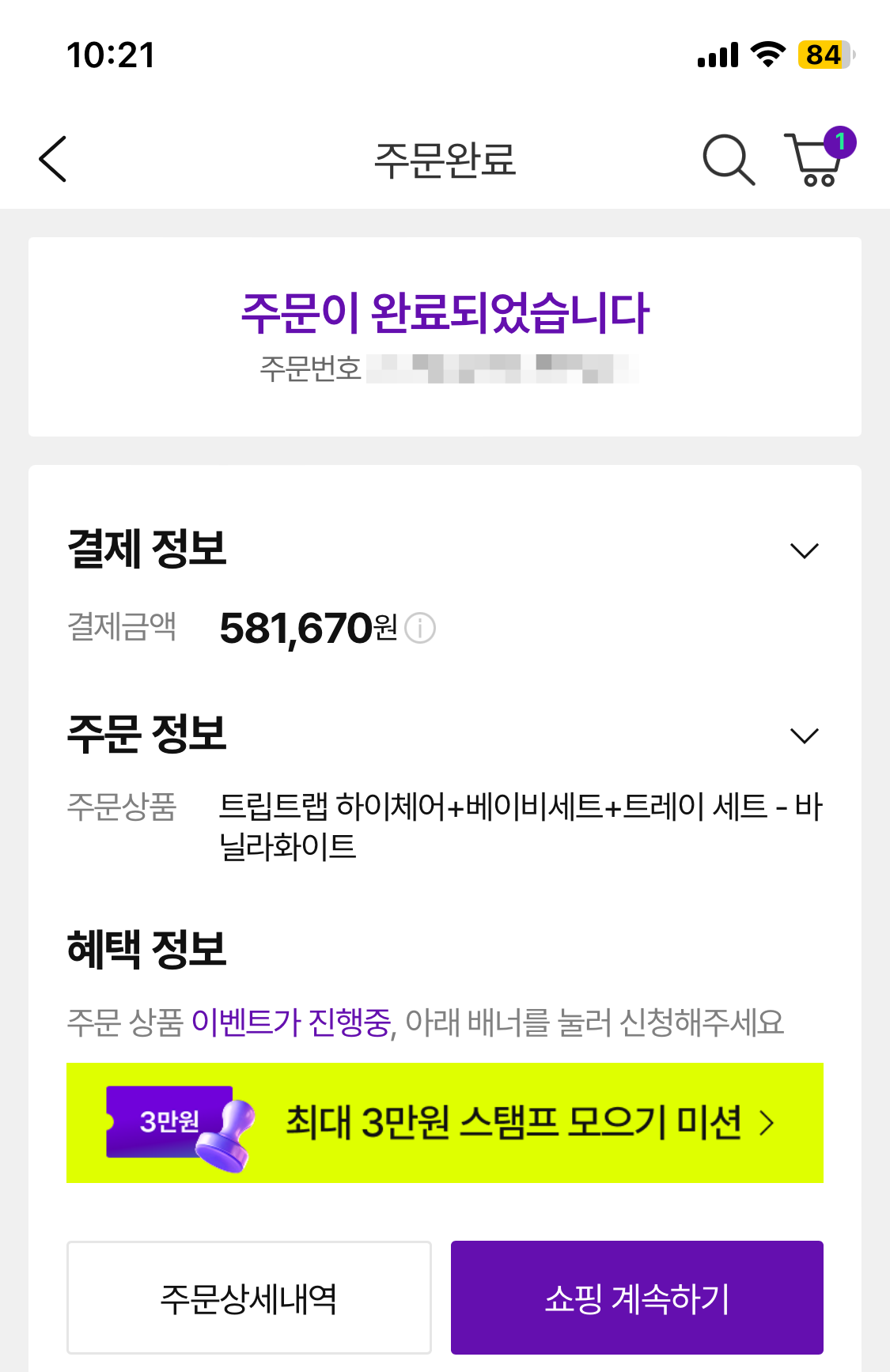Open the 최대 3만원 스탬프 모으기 미션 banner
The width and height of the screenshot is (890, 1372).
click(445, 1122)
